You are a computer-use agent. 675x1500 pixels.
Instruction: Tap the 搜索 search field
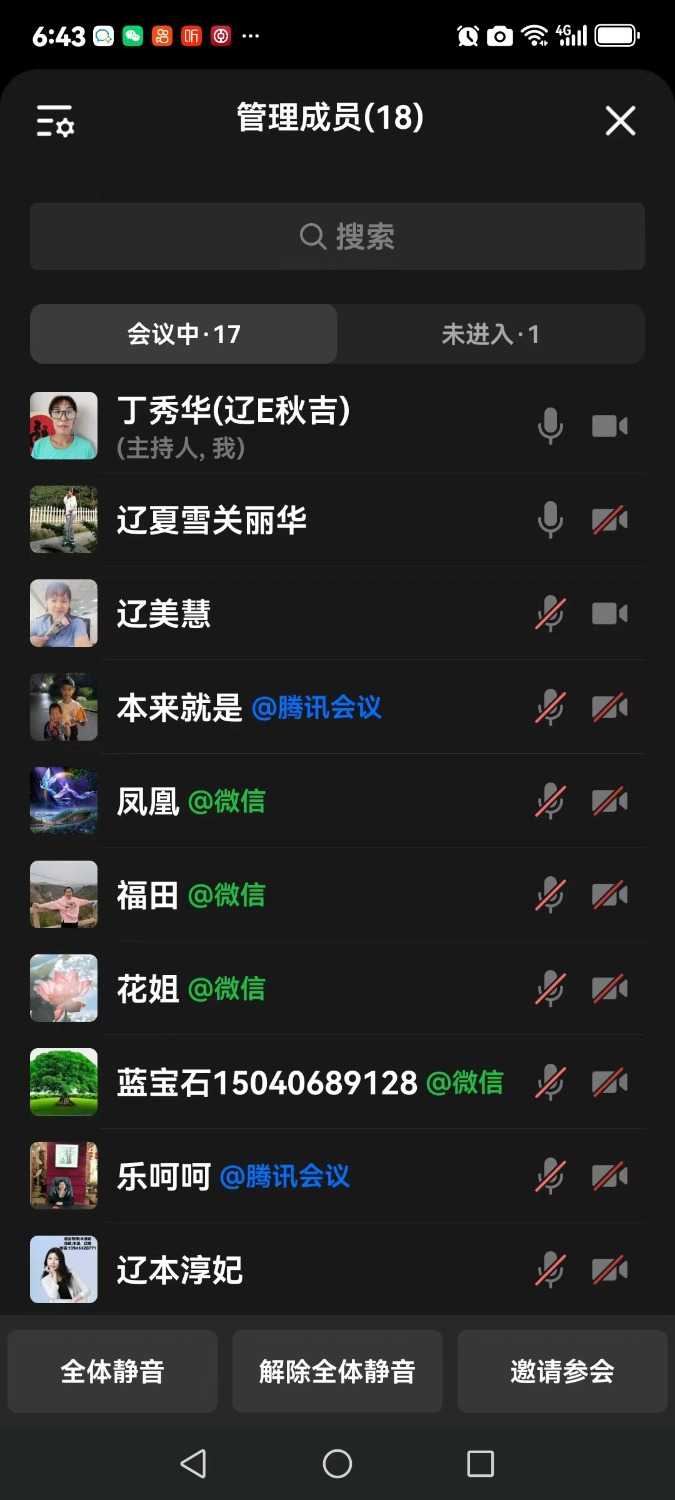click(x=337, y=237)
